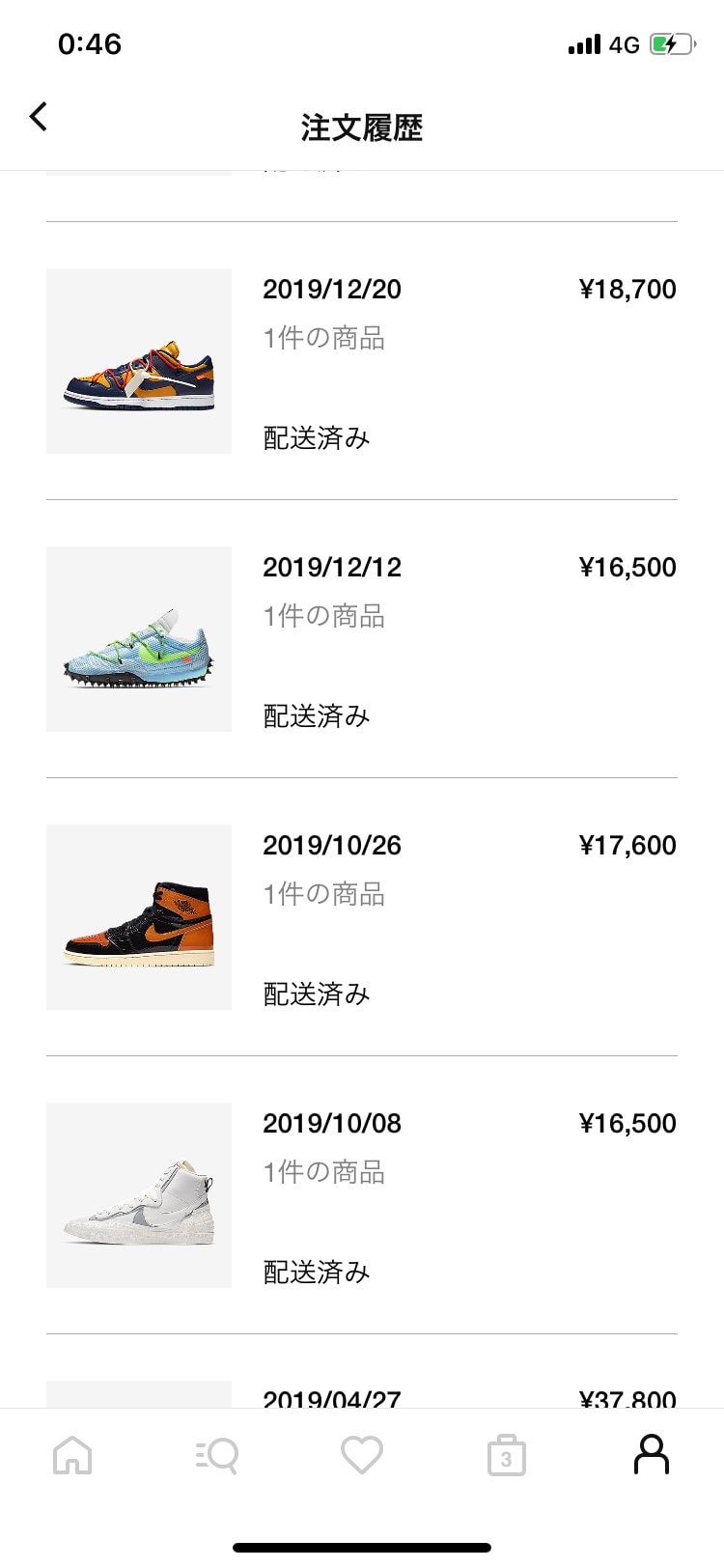Viewport: 724px width, 1568px height.
Task: Tap the orange Air Jordan 1 thumbnail
Action: coord(137,916)
